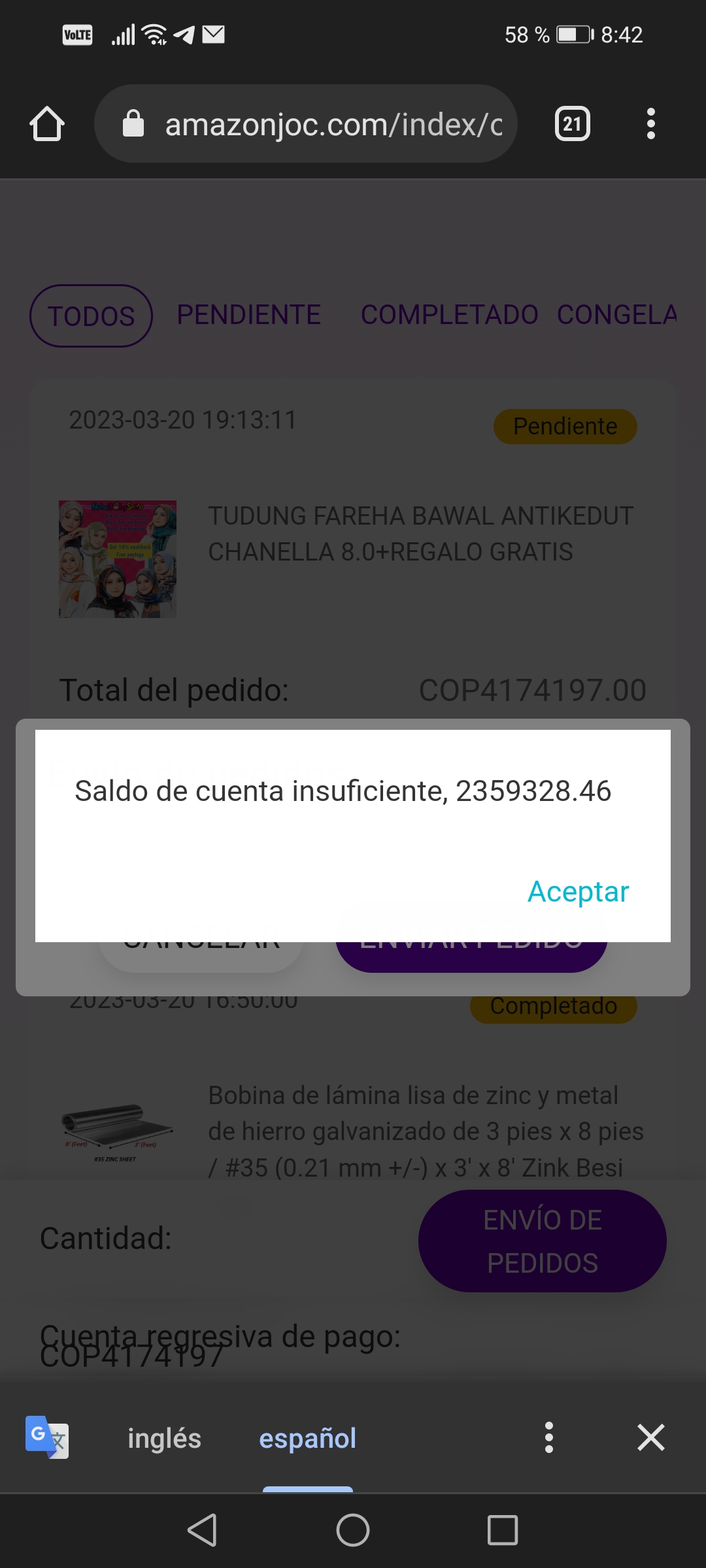This screenshot has width=706, height=1568.
Task: Open the tab switcher showing 21 tabs
Action: point(572,123)
